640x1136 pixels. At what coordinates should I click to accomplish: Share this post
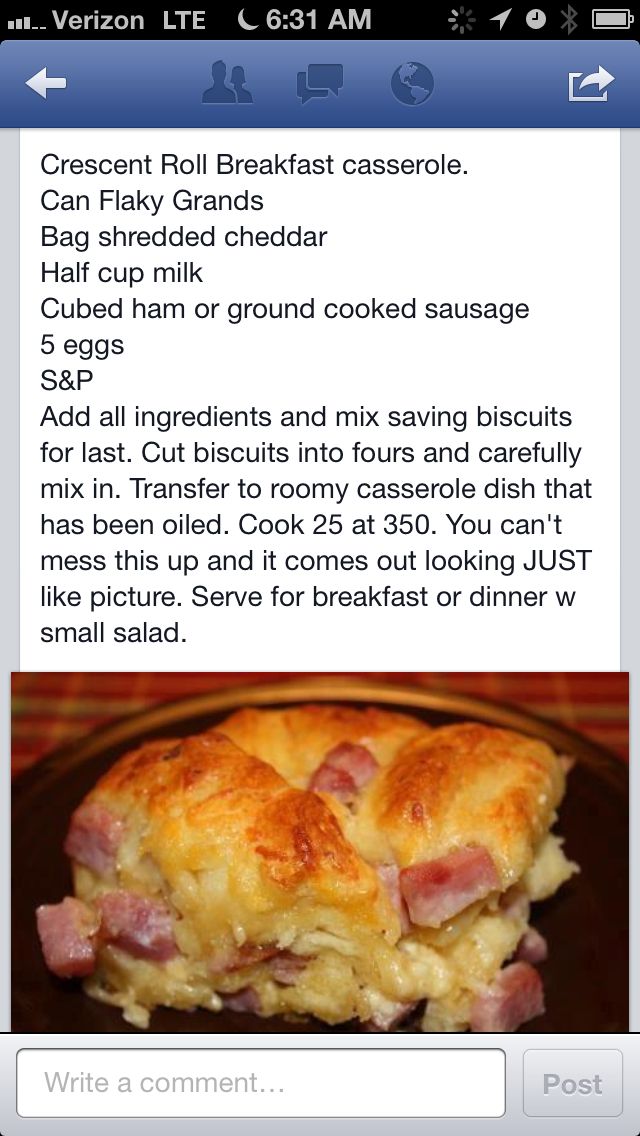click(590, 84)
